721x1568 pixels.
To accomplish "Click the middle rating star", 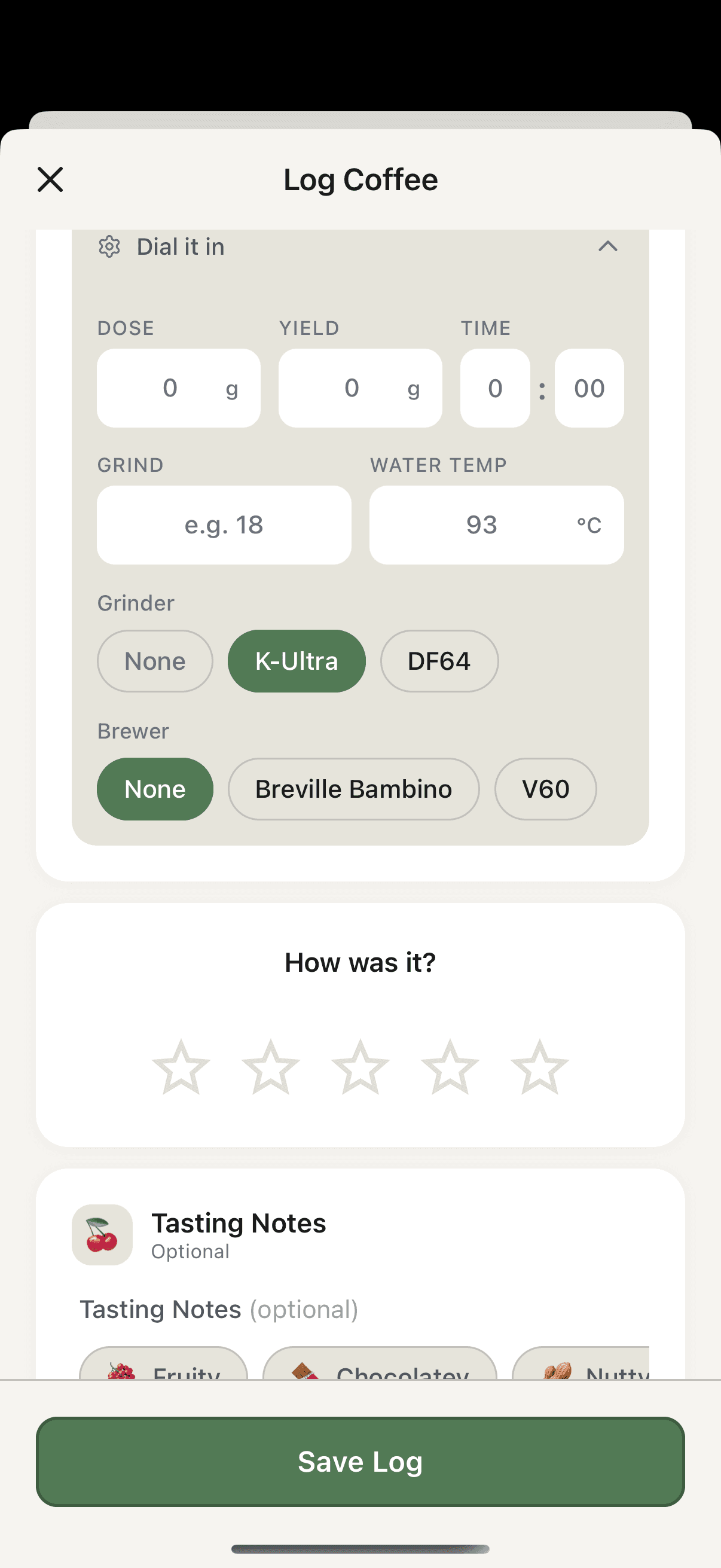I will (x=360, y=1064).
